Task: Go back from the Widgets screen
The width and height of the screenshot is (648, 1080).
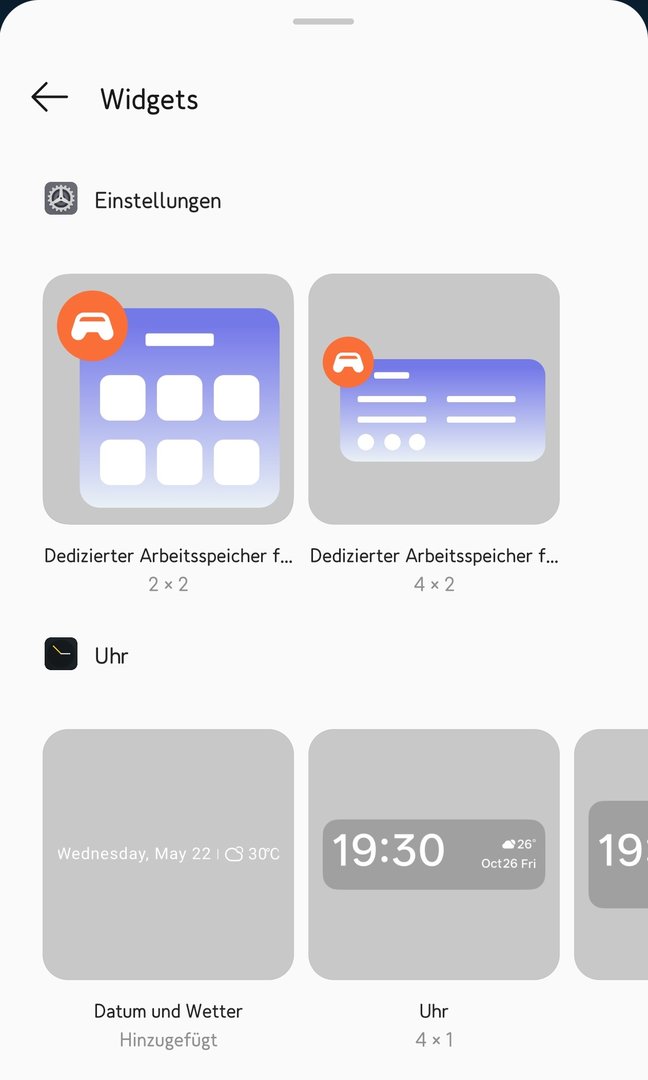Action: click(49, 97)
